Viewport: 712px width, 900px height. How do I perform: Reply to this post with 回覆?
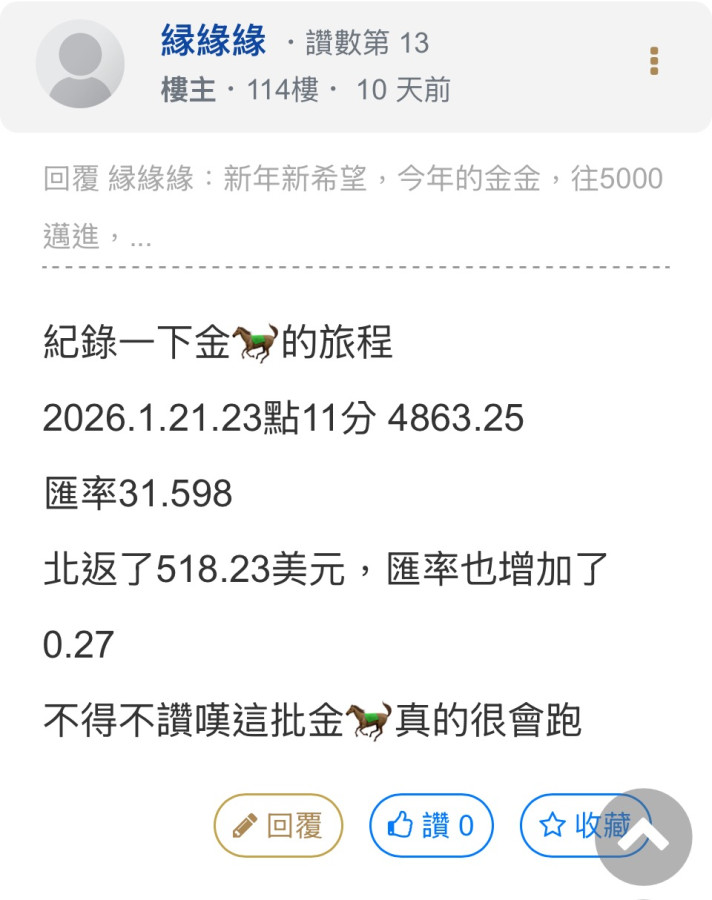pos(278,825)
